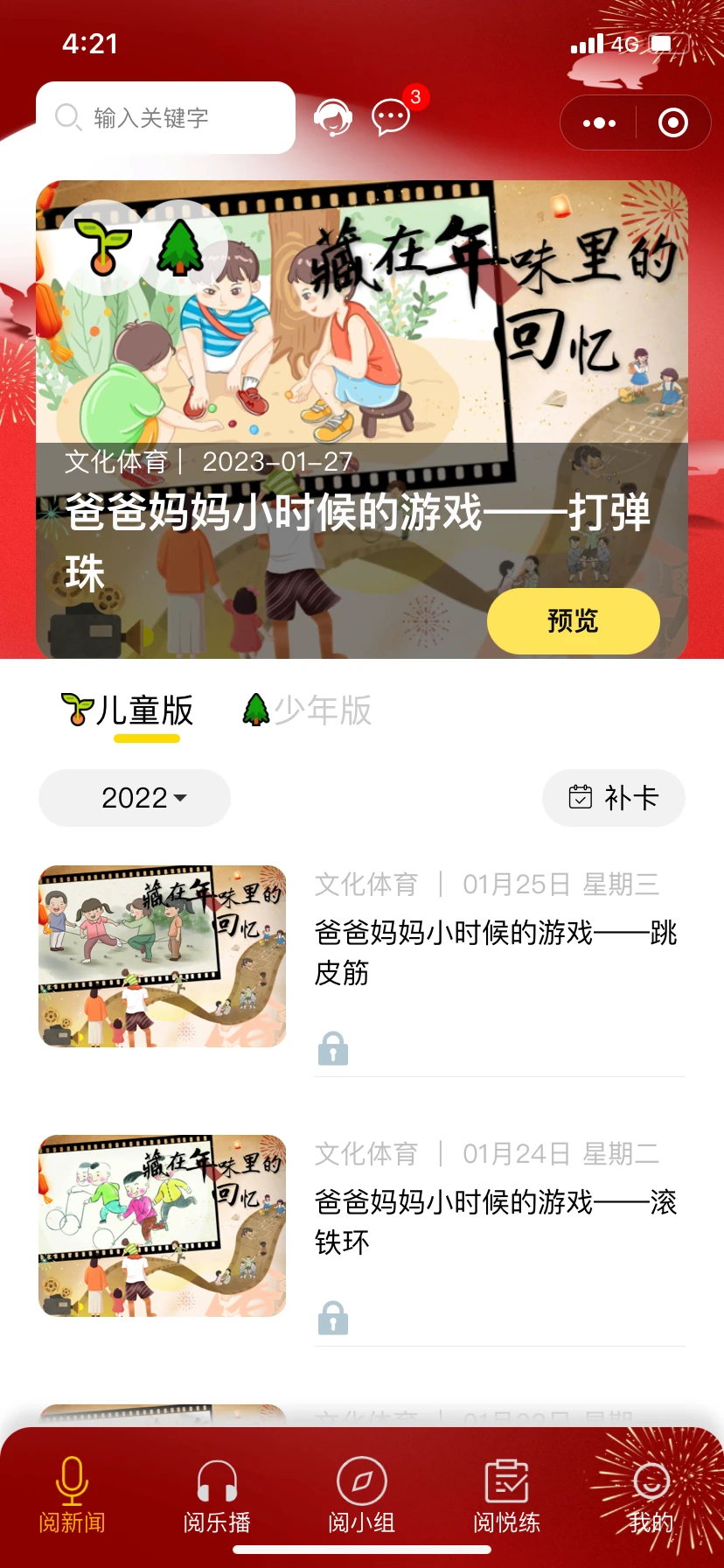Open the 阅小组 tab
Viewport: 724px width, 1568px height.
pyautogui.click(x=362, y=1494)
